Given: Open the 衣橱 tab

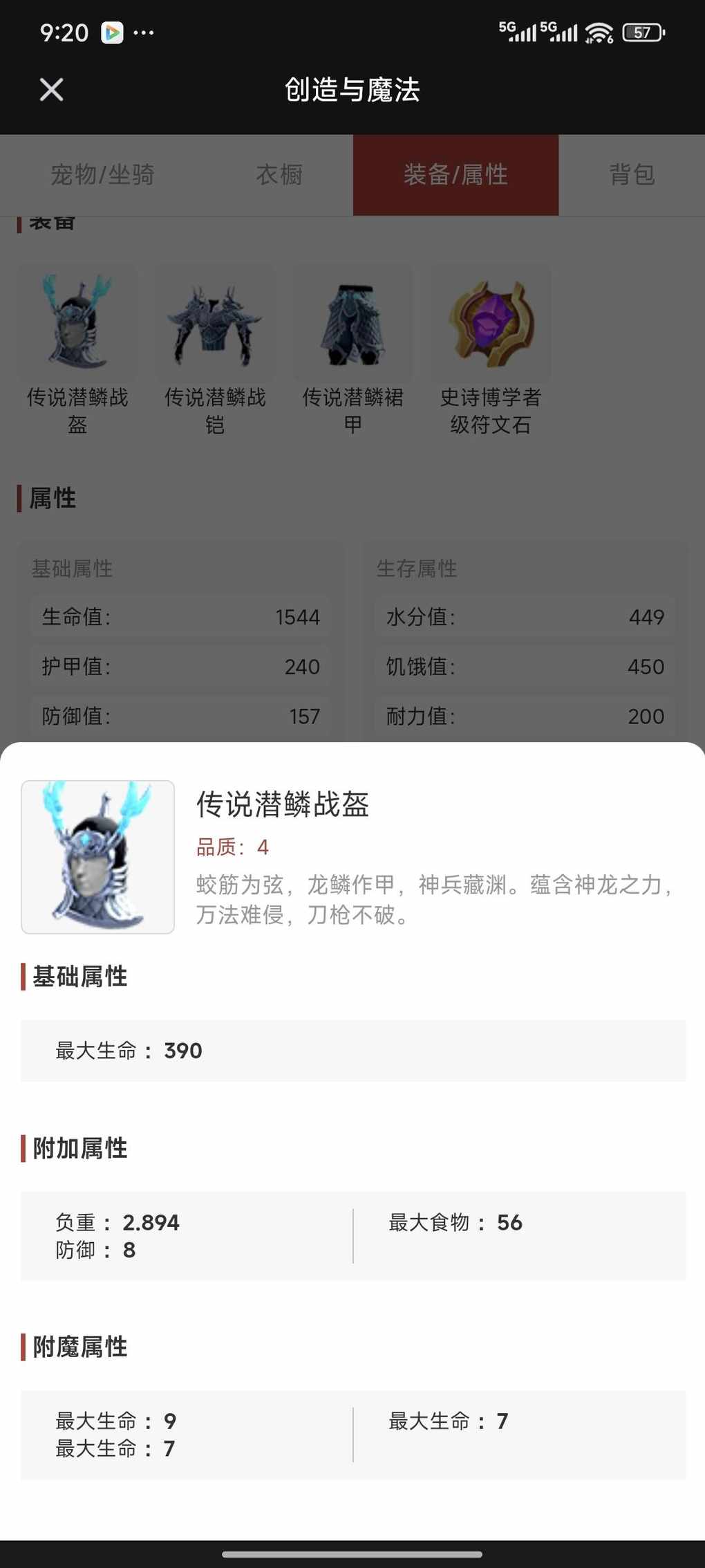Looking at the screenshot, I should click(x=279, y=174).
